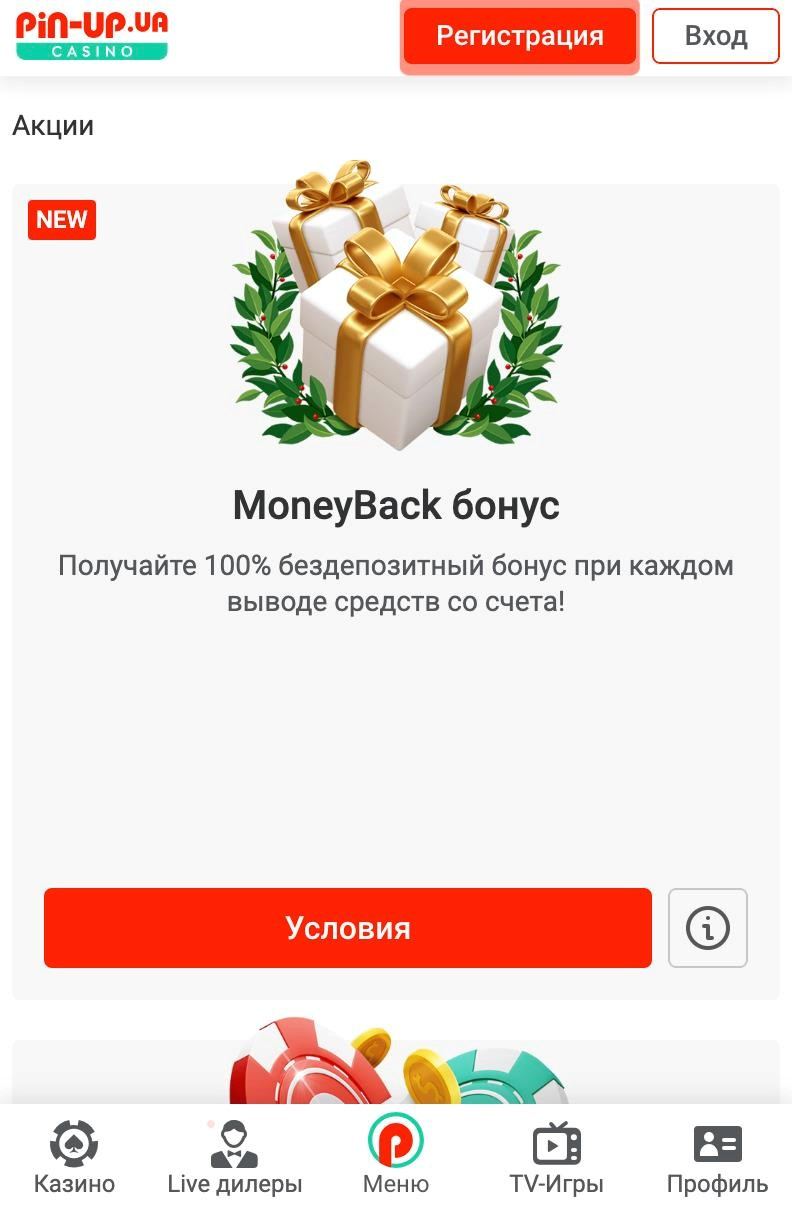The width and height of the screenshot is (792, 1214).
Task: Switch to the Профиль tab
Action: pos(717,1159)
